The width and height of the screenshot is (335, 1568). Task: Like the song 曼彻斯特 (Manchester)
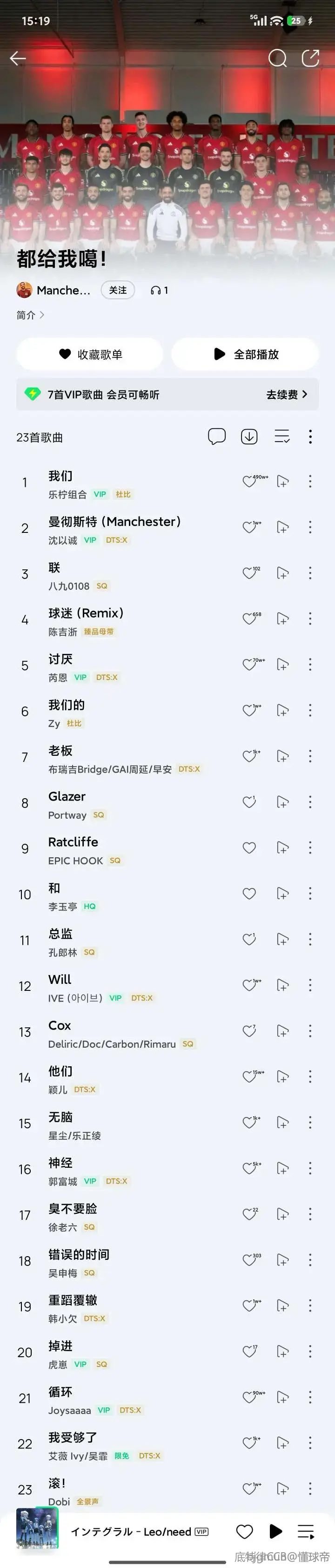click(x=249, y=528)
